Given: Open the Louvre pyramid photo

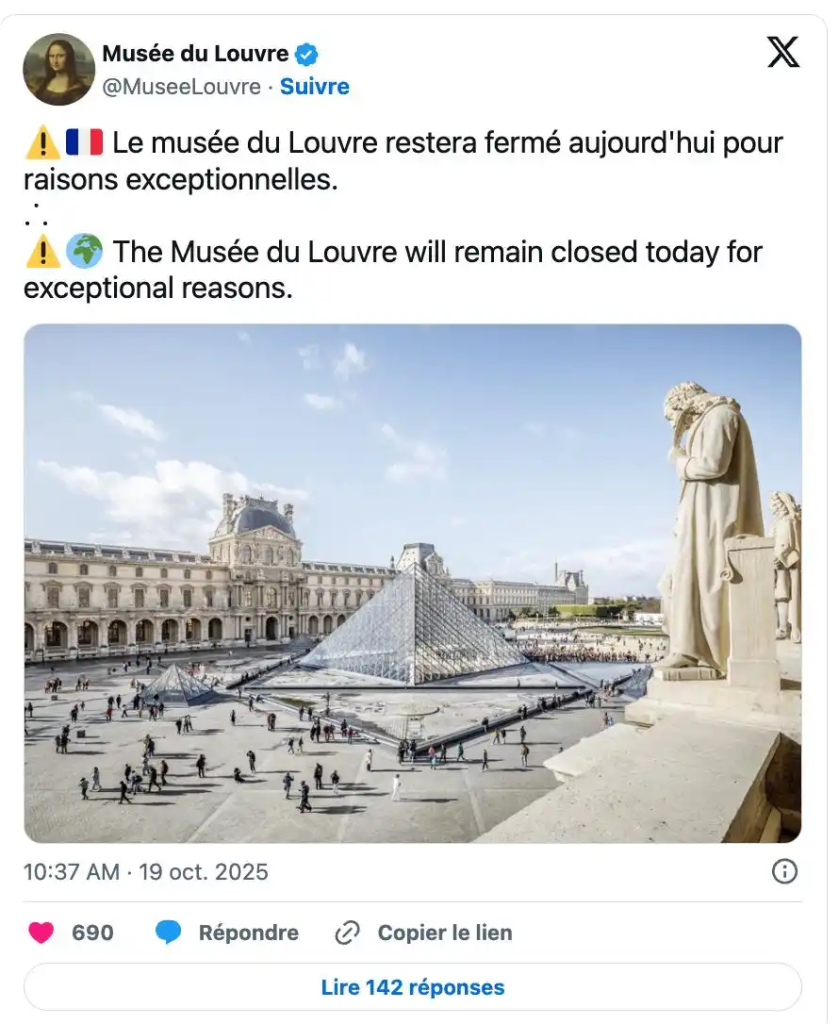Looking at the screenshot, I should point(412,583).
